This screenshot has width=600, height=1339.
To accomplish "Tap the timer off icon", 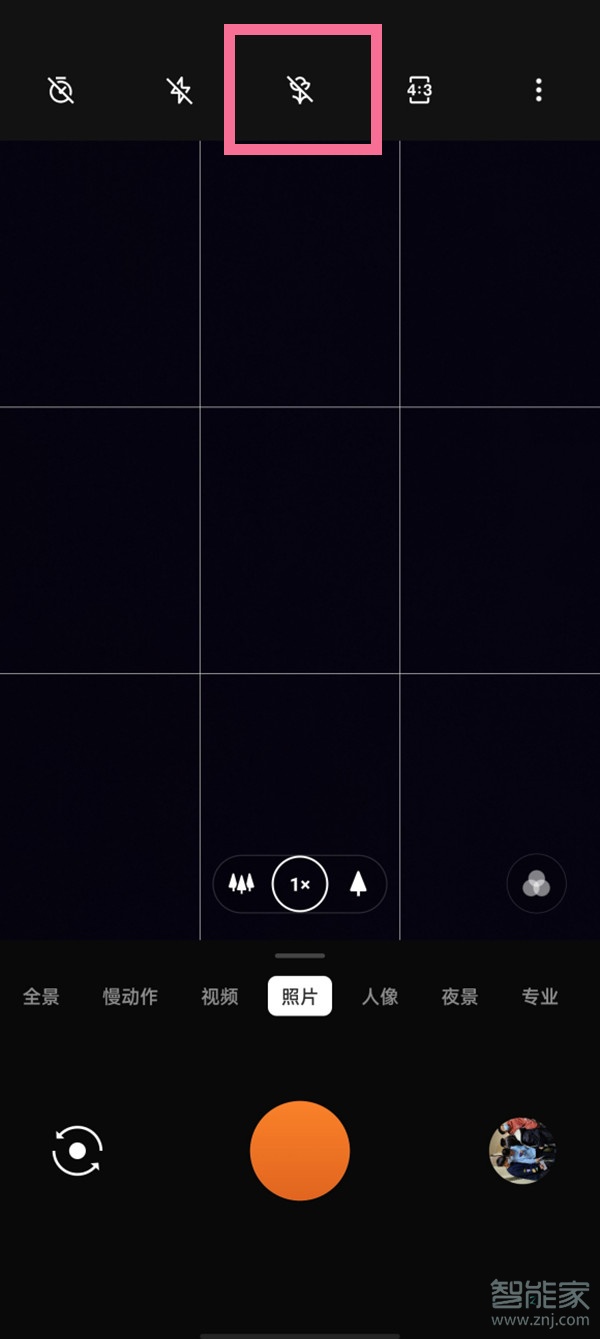I will [61, 91].
